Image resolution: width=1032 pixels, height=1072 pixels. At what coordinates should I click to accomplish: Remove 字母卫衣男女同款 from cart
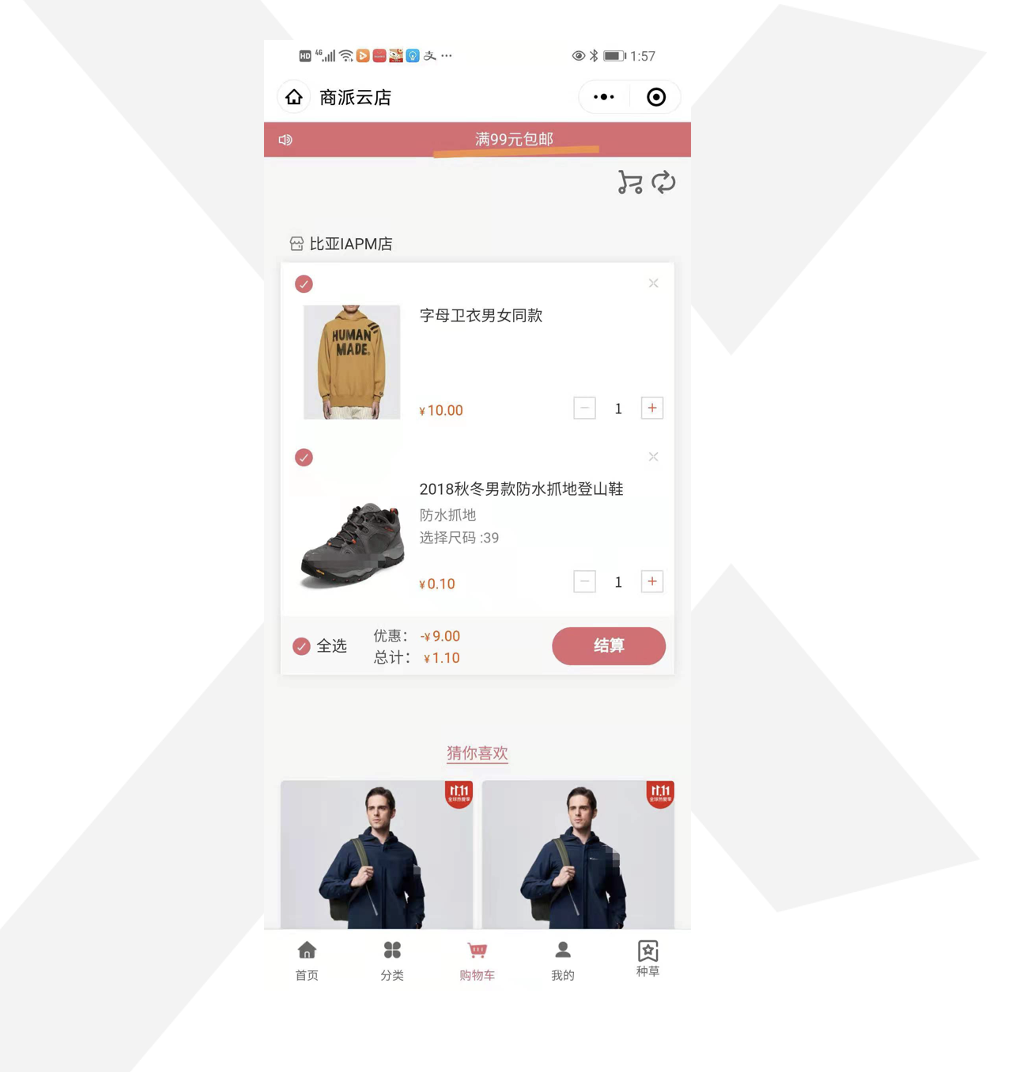[653, 283]
